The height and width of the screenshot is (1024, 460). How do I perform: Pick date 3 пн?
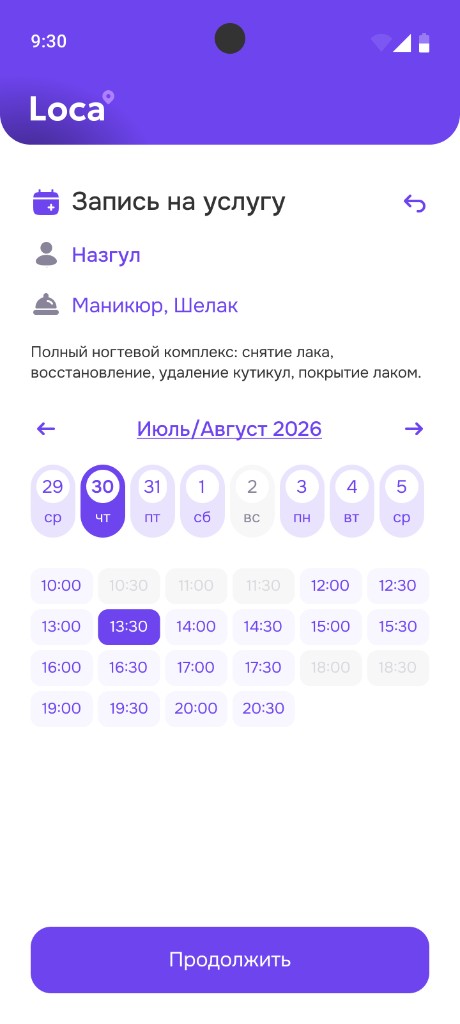(302, 502)
